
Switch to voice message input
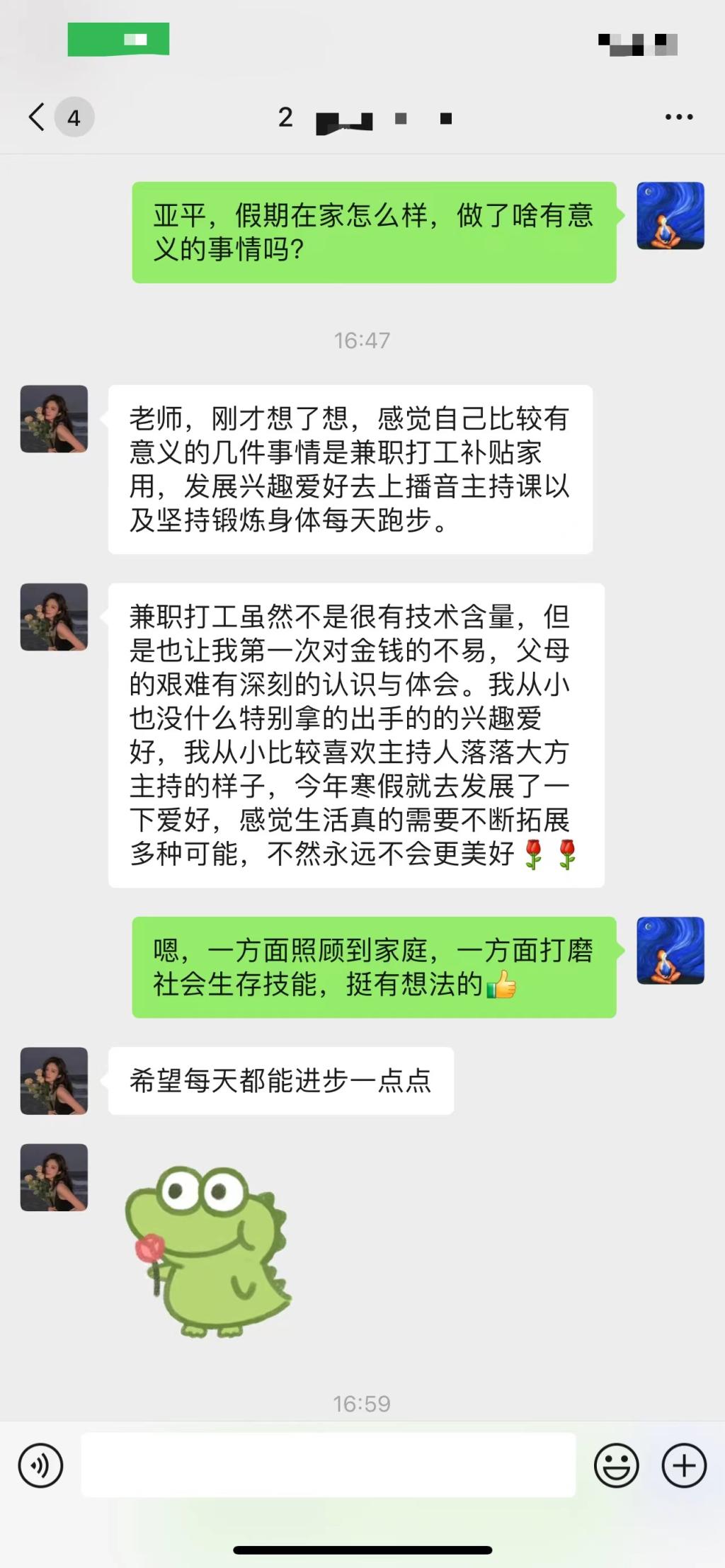pyautogui.click(x=40, y=1465)
